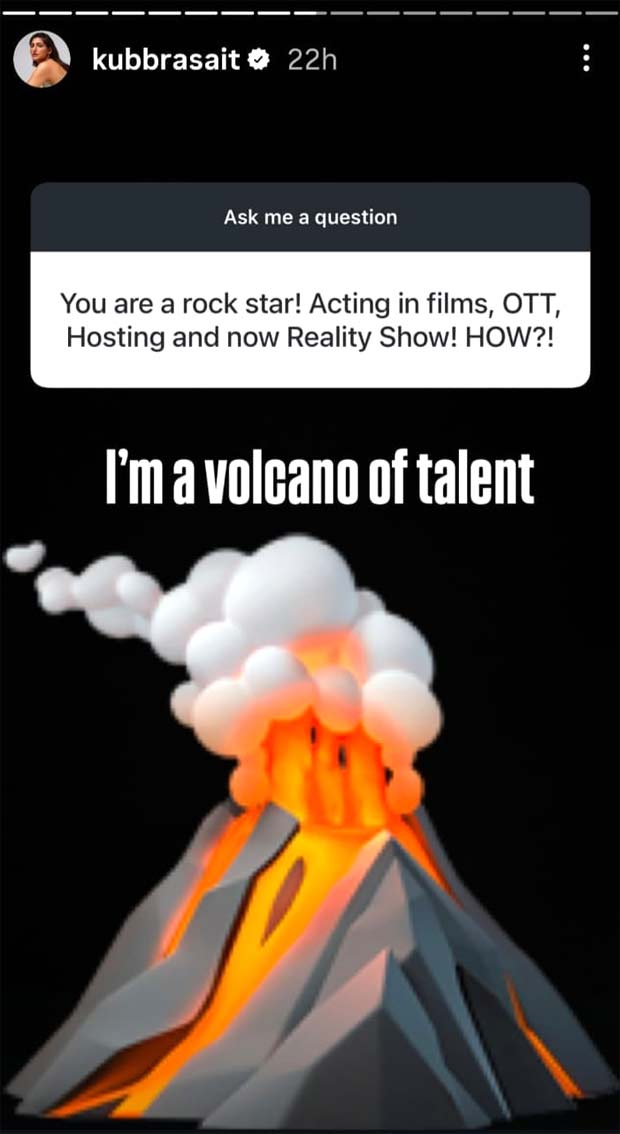620x1134 pixels.
Task: Open the story's three-dot options menu
Action: click(586, 59)
